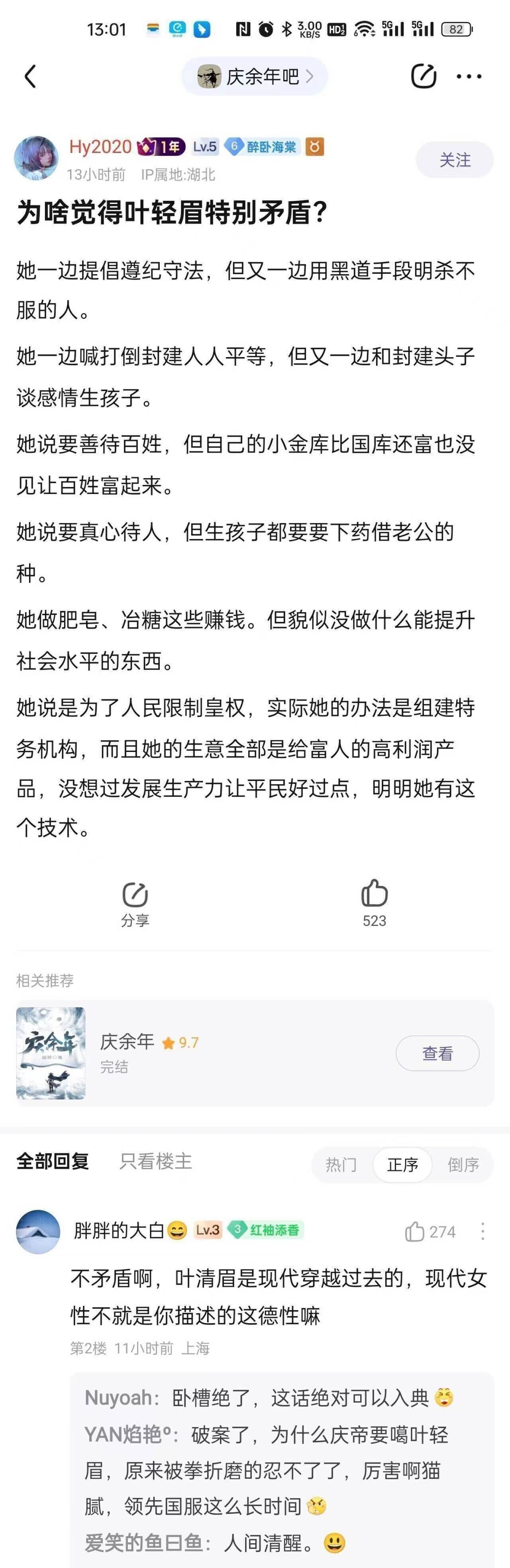
Task: Open Hy2020's profile avatar
Action: (37, 158)
